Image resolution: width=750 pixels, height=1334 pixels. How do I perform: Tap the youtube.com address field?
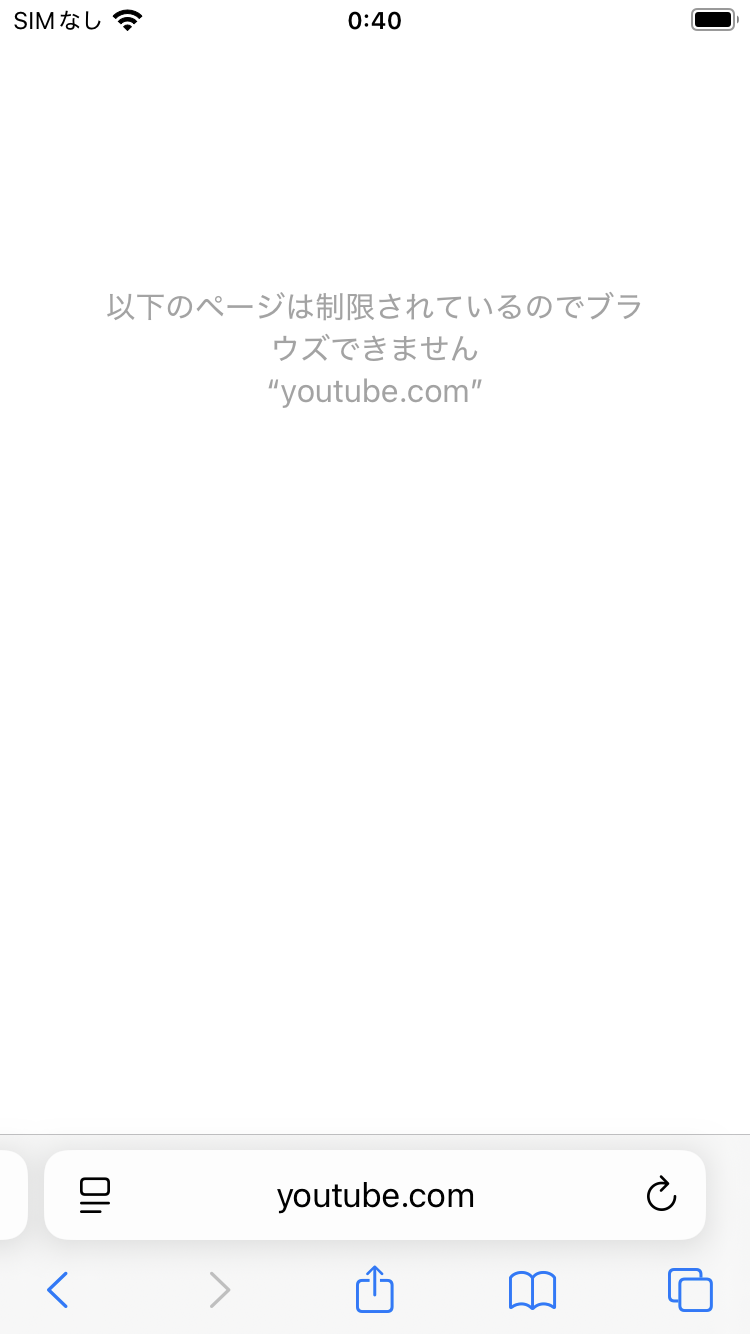coord(375,1195)
